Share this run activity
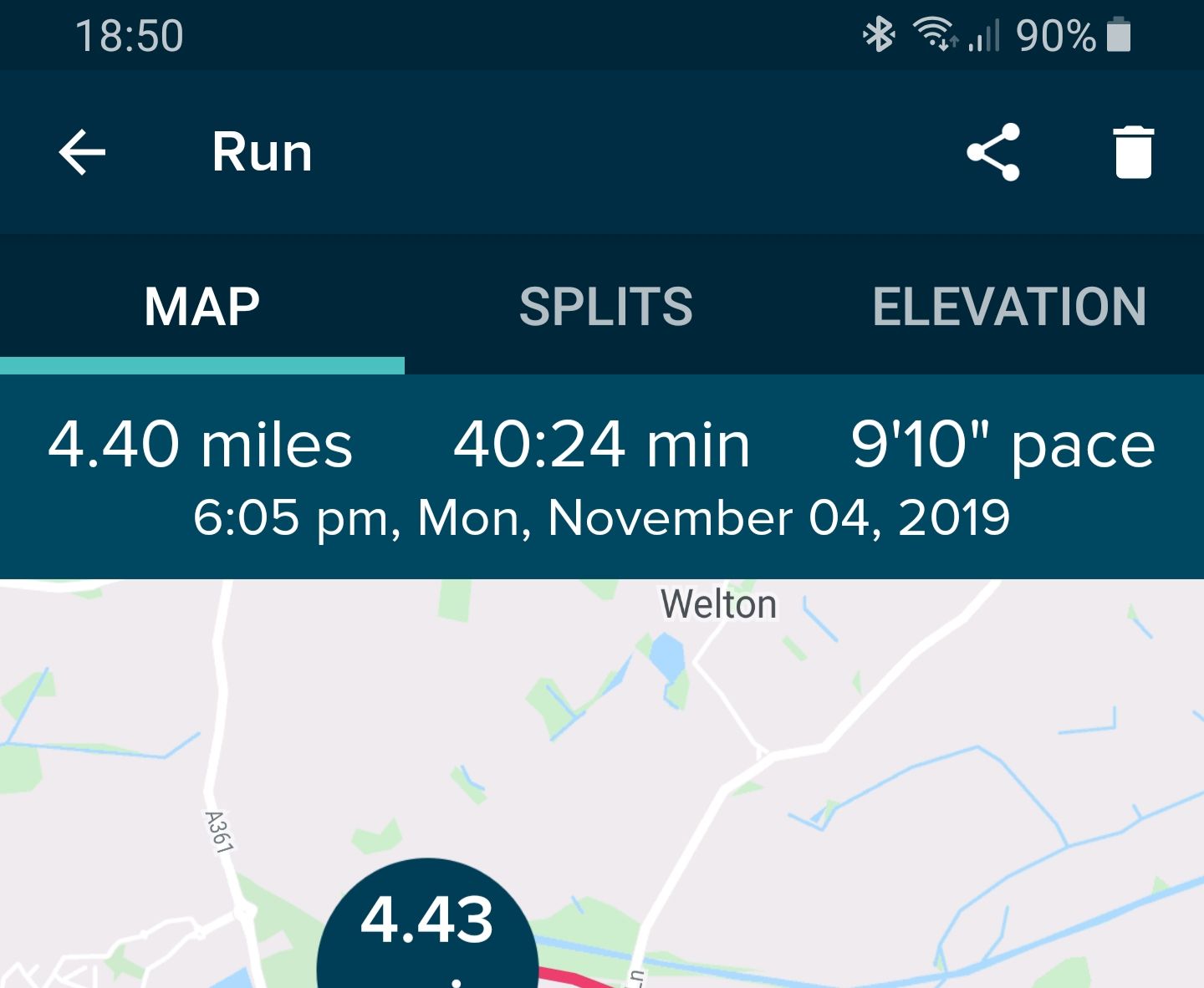The image size is (1204, 988). tap(993, 153)
